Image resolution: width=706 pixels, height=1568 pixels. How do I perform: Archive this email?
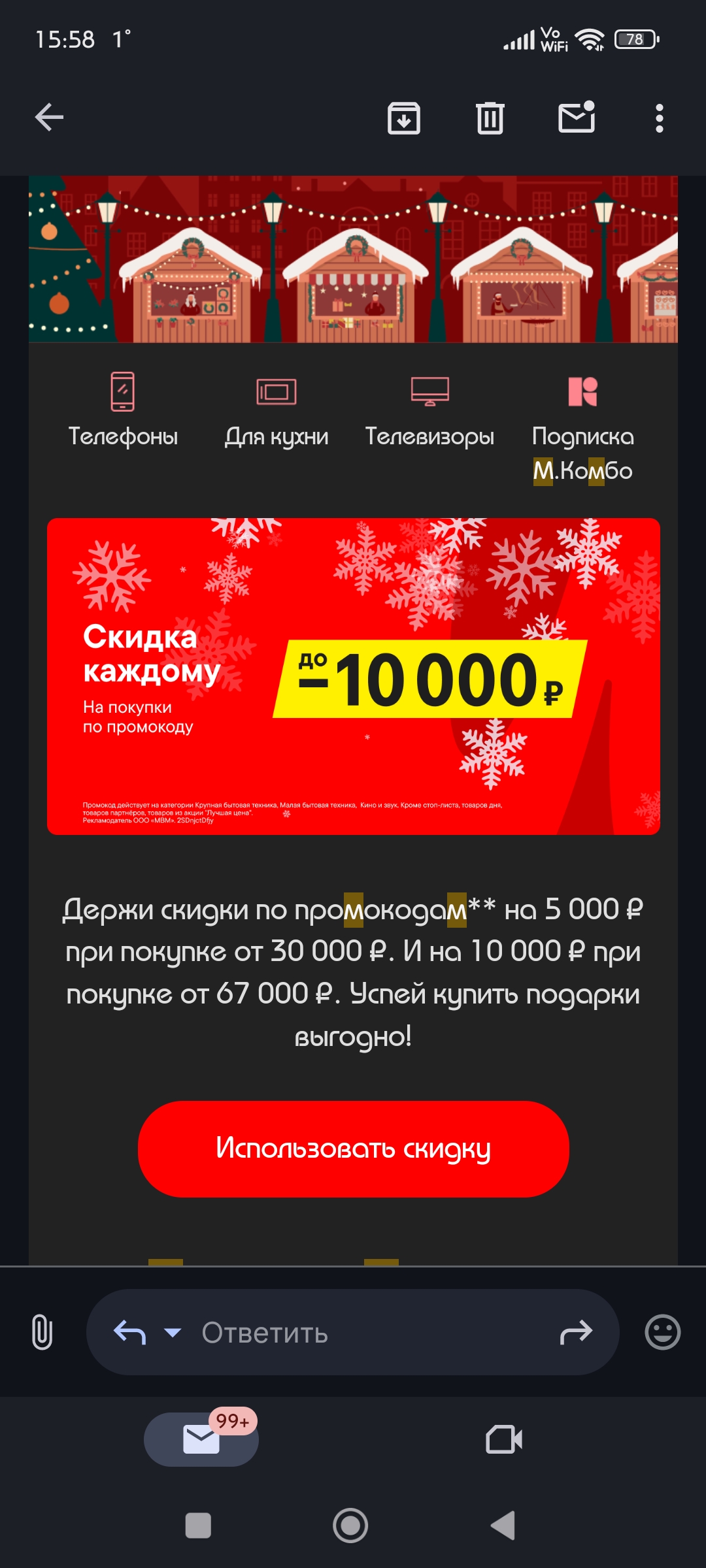pyautogui.click(x=403, y=118)
